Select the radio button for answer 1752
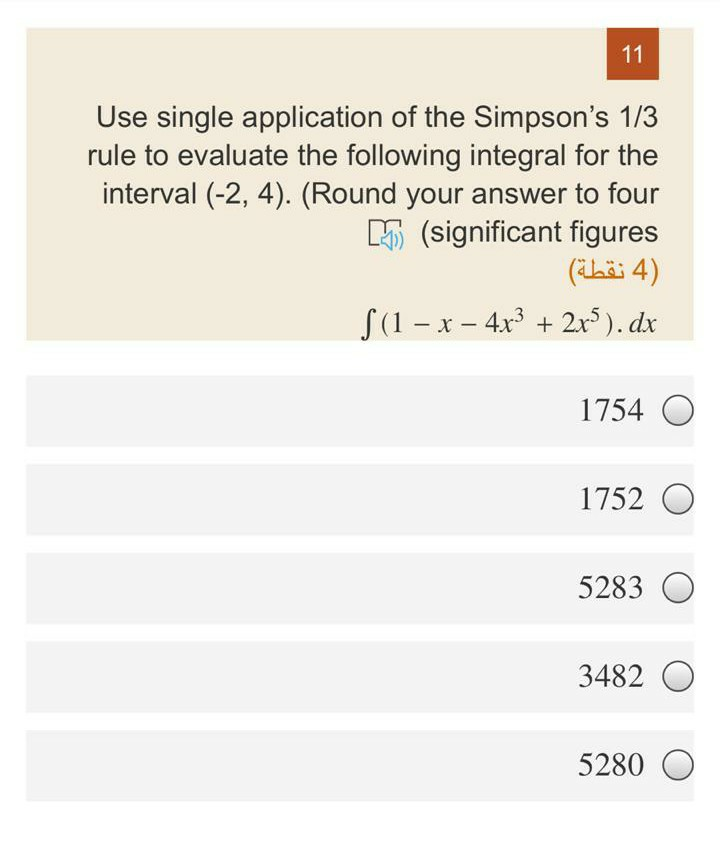720x850 pixels. [678, 499]
